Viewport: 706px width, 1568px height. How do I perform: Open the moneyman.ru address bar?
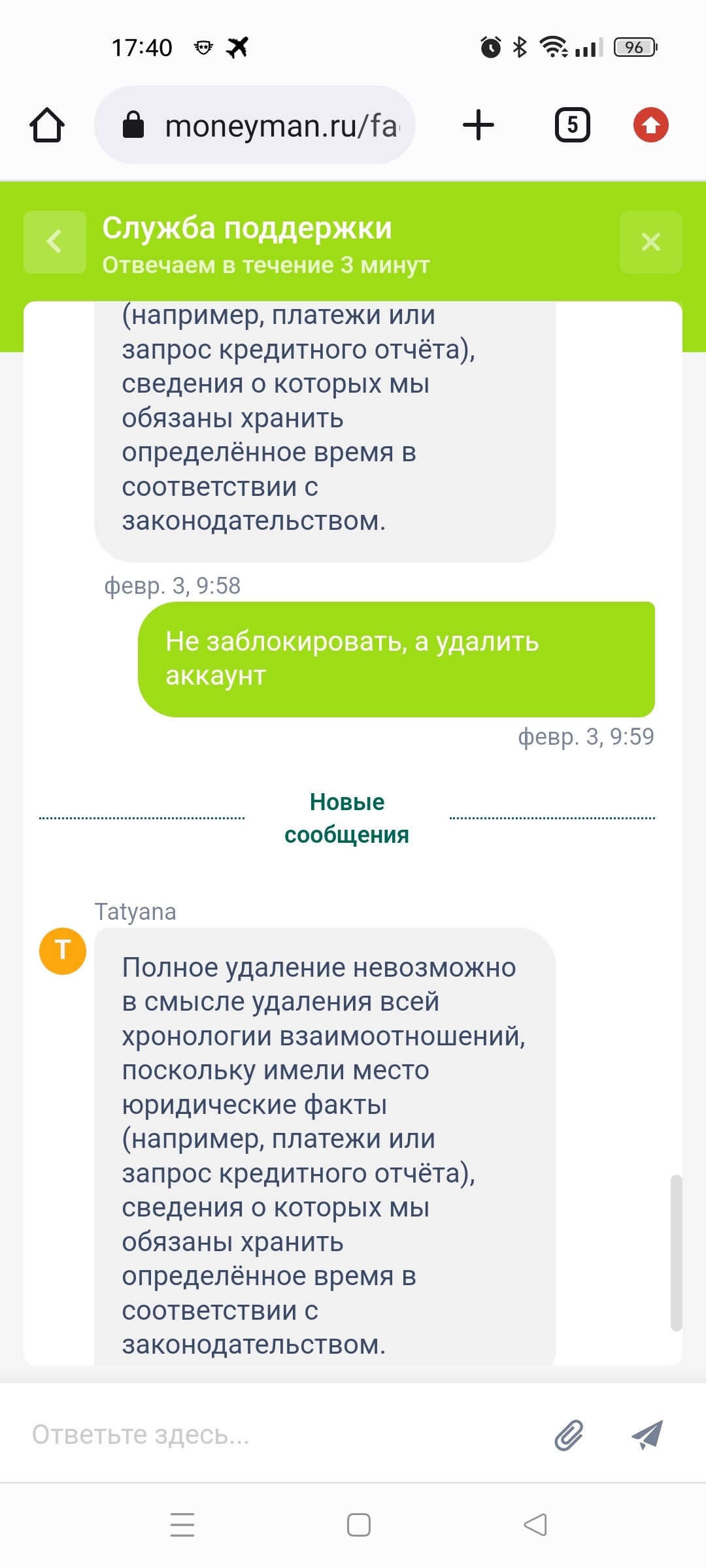pyautogui.click(x=255, y=125)
